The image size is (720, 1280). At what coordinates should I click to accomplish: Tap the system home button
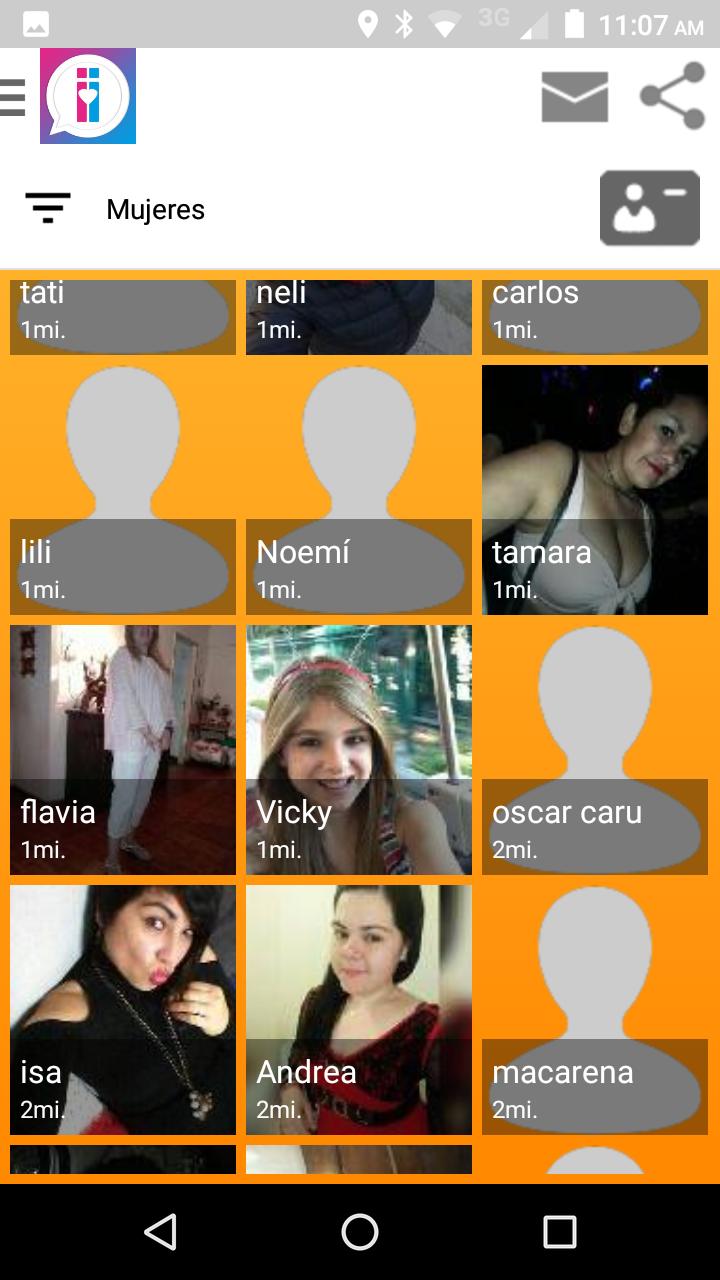pos(360,1232)
